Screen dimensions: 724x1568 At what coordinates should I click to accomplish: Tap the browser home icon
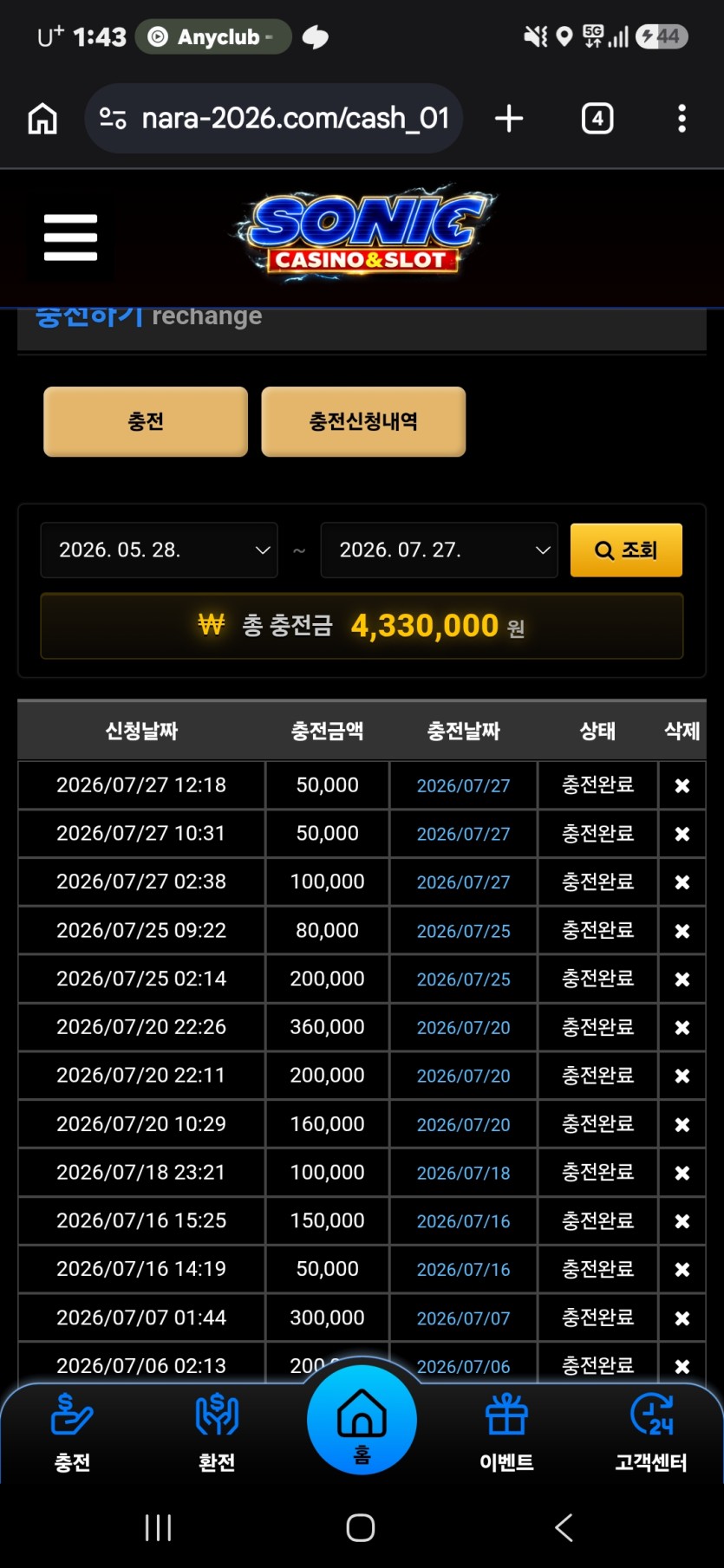click(x=42, y=118)
